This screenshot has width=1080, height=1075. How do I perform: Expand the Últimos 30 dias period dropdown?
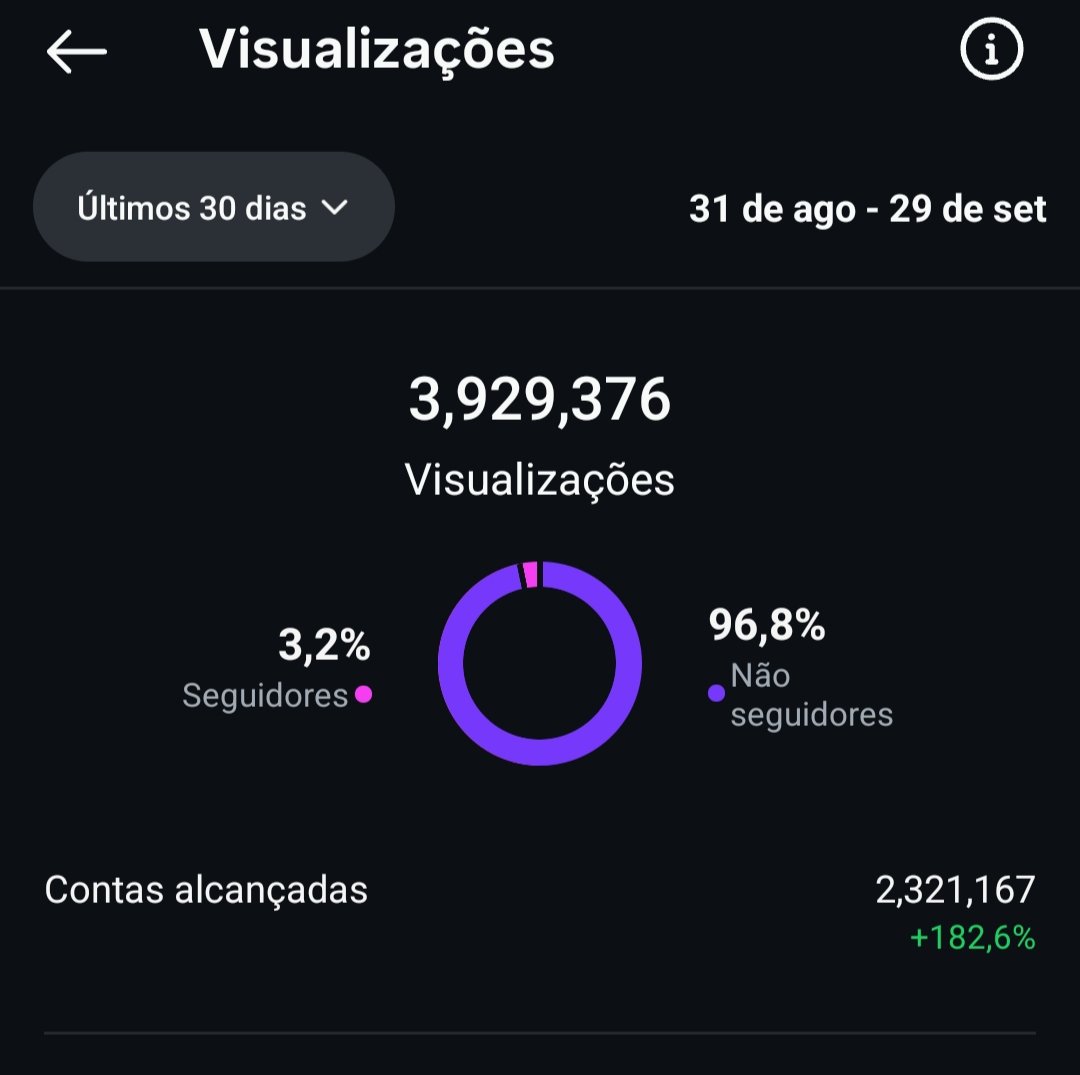pyautogui.click(x=214, y=207)
